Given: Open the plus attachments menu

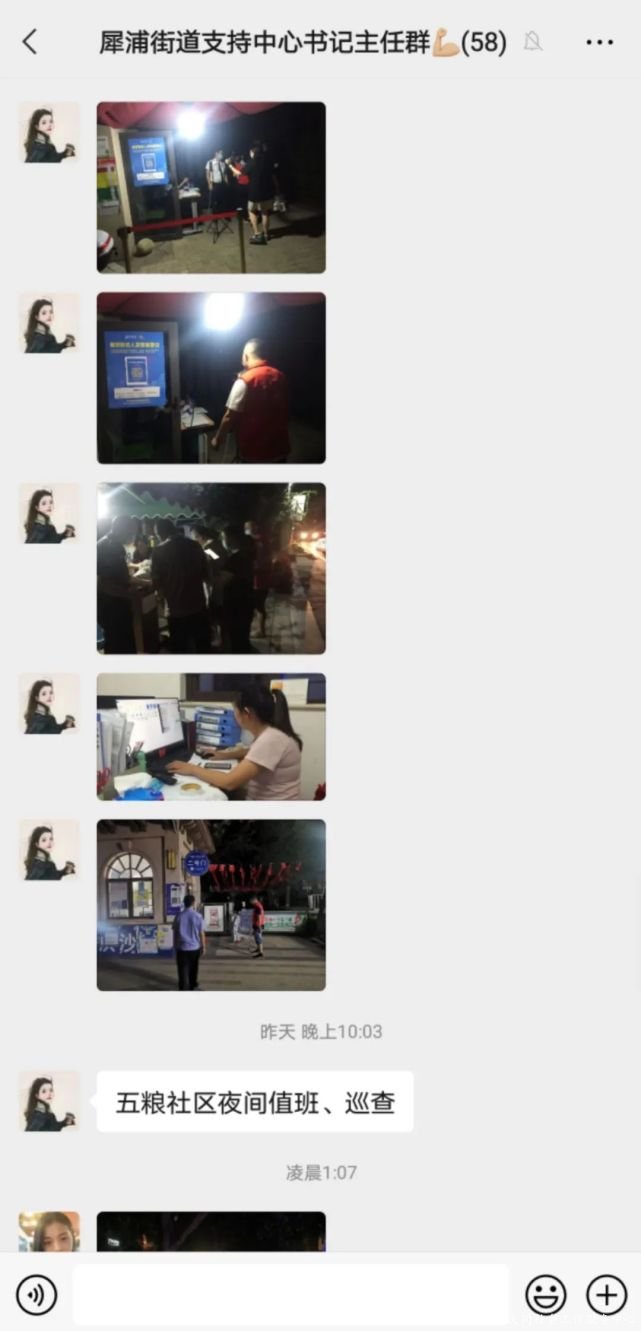Looking at the screenshot, I should click(606, 1295).
